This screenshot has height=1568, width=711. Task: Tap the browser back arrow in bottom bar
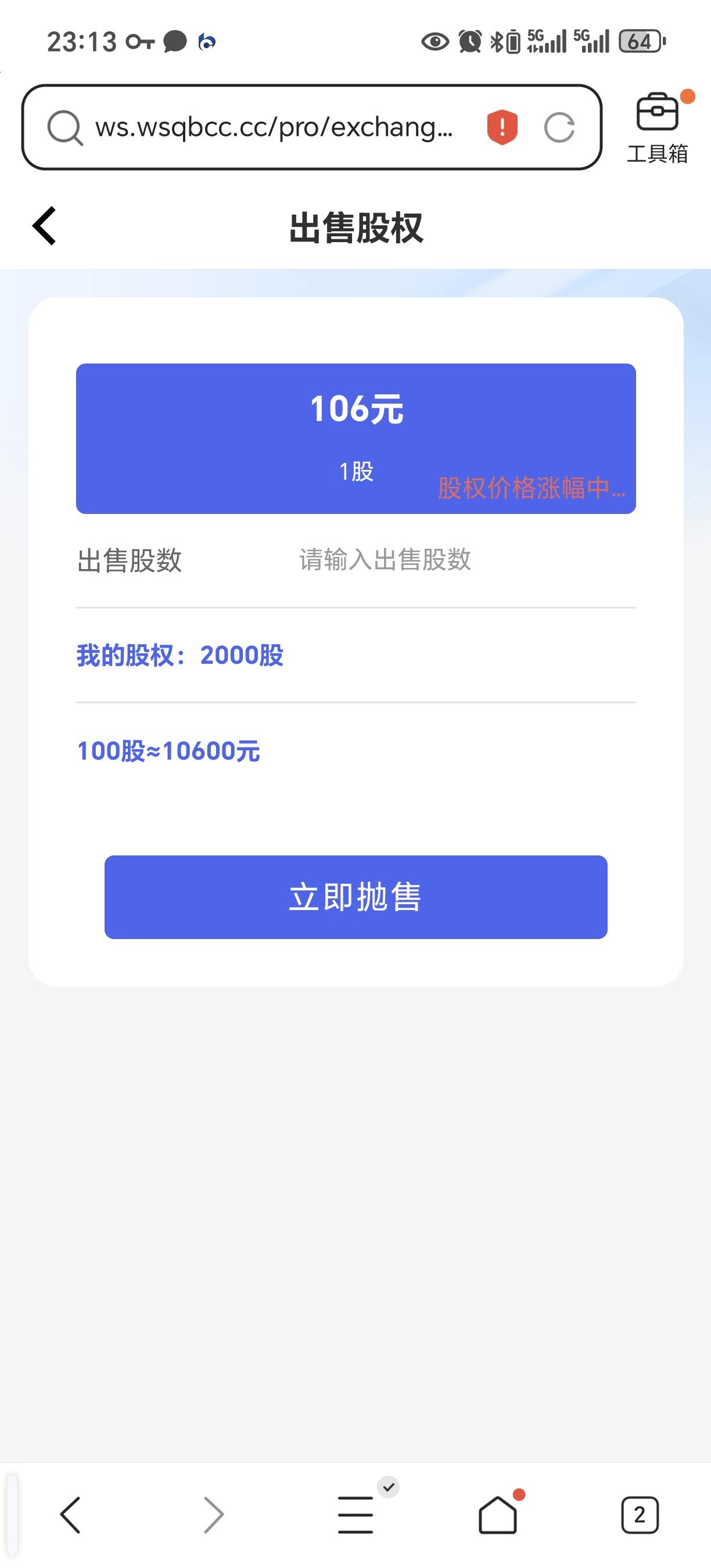click(x=70, y=1515)
